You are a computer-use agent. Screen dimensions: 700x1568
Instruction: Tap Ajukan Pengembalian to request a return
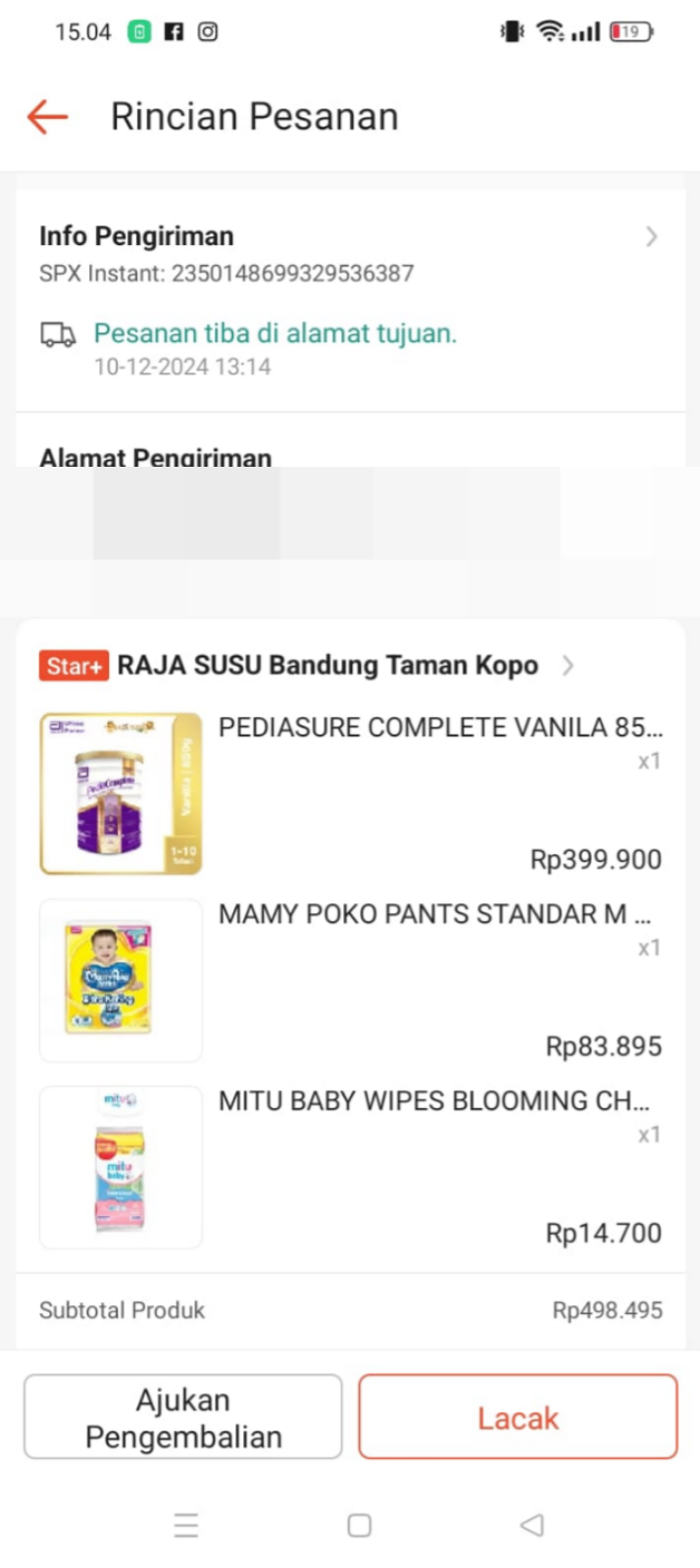pyautogui.click(x=183, y=1417)
